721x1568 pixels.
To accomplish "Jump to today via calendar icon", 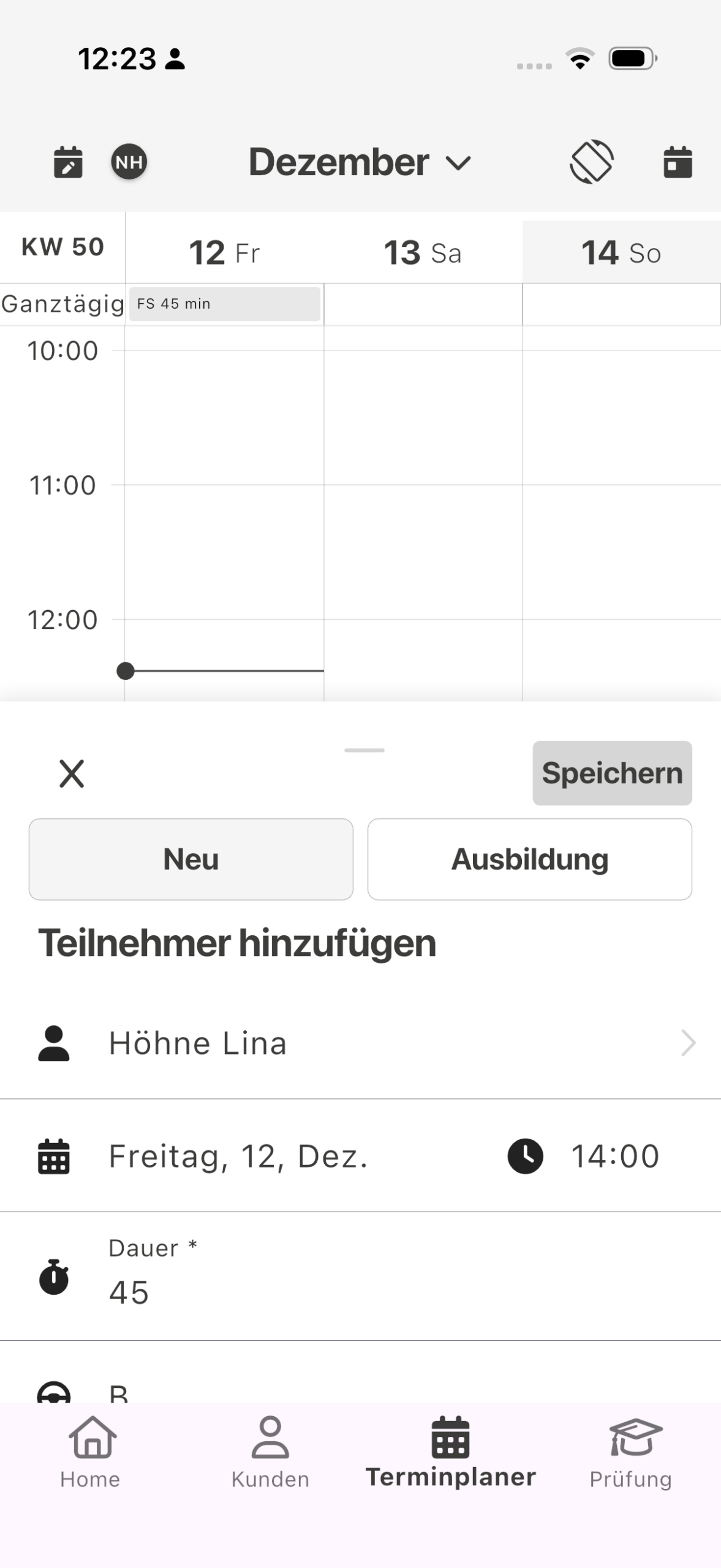I will tap(678, 162).
